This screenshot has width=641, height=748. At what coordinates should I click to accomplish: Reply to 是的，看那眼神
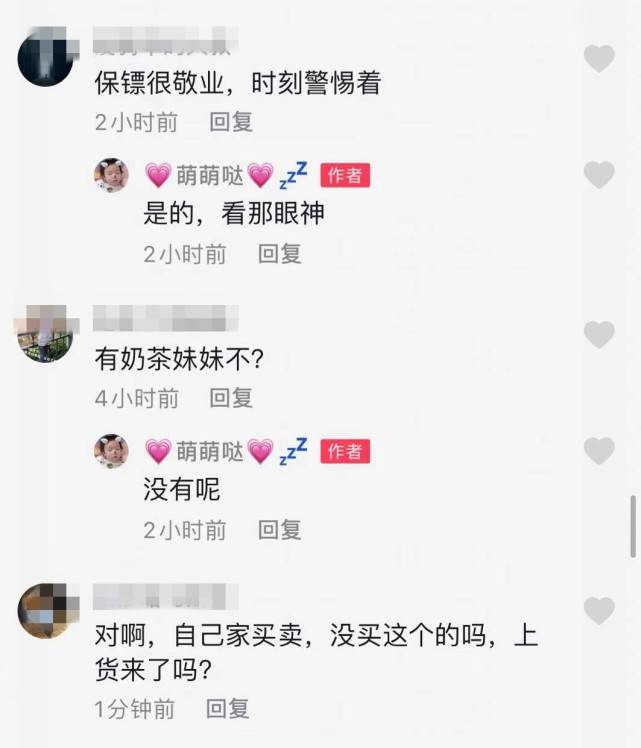(279, 254)
